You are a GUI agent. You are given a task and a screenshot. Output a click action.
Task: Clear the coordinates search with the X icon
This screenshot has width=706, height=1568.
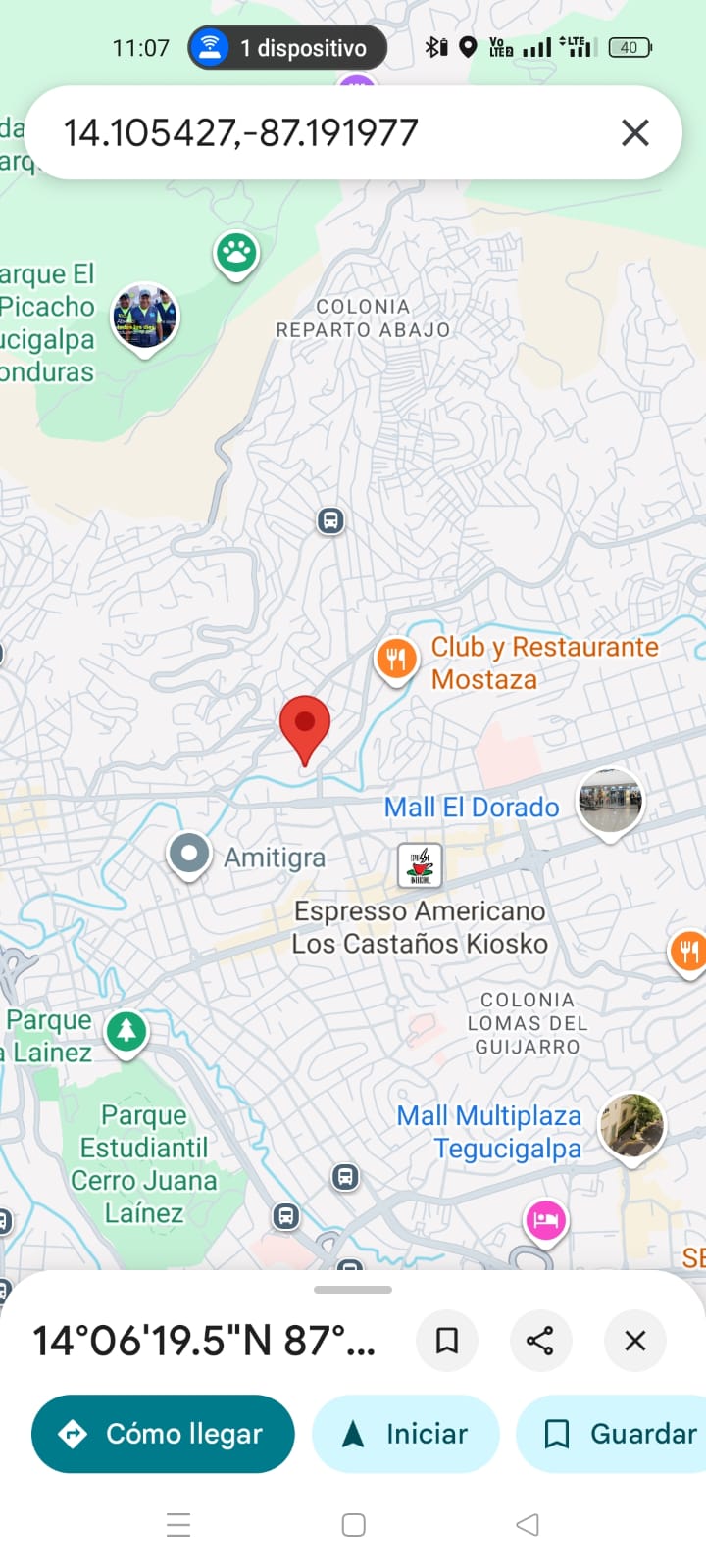[635, 132]
